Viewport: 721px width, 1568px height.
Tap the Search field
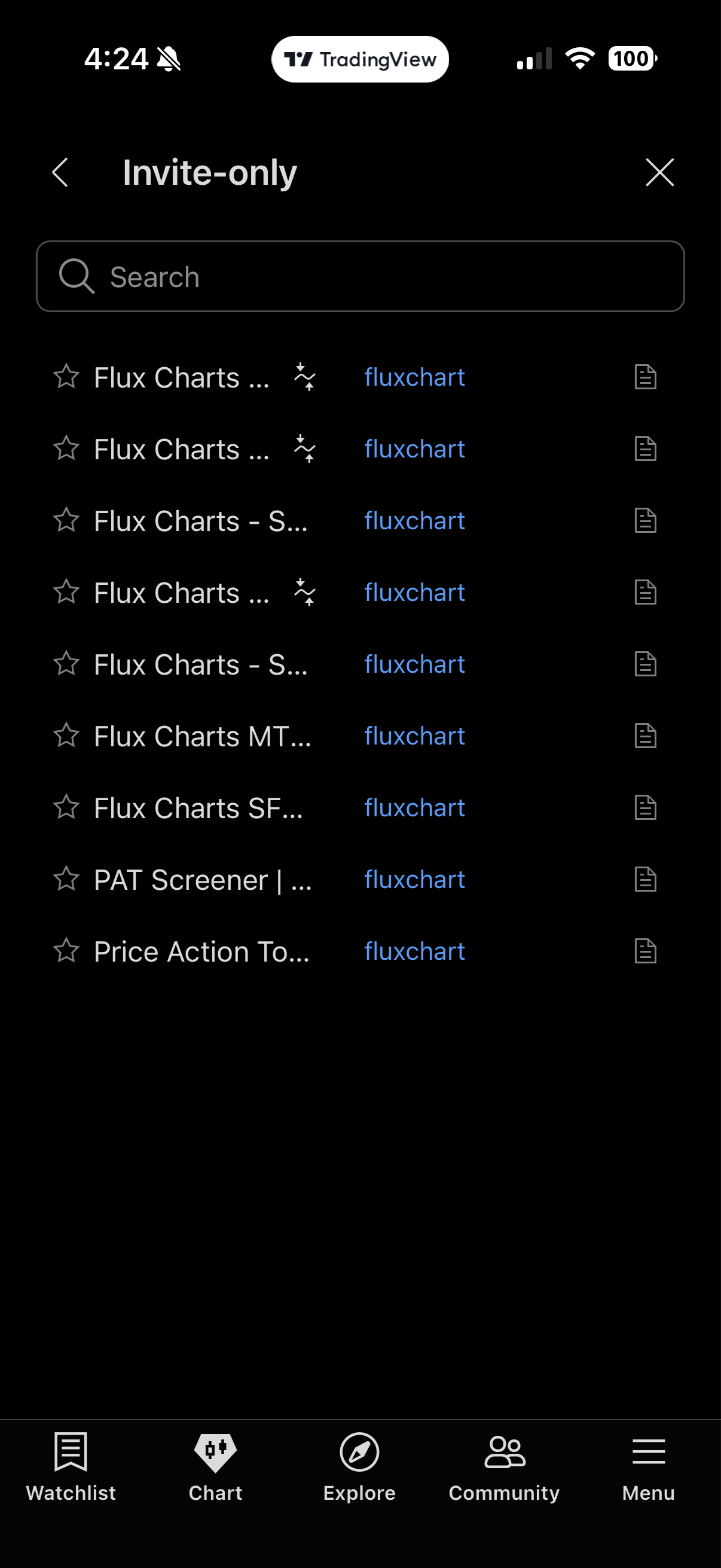[x=360, y=277]
